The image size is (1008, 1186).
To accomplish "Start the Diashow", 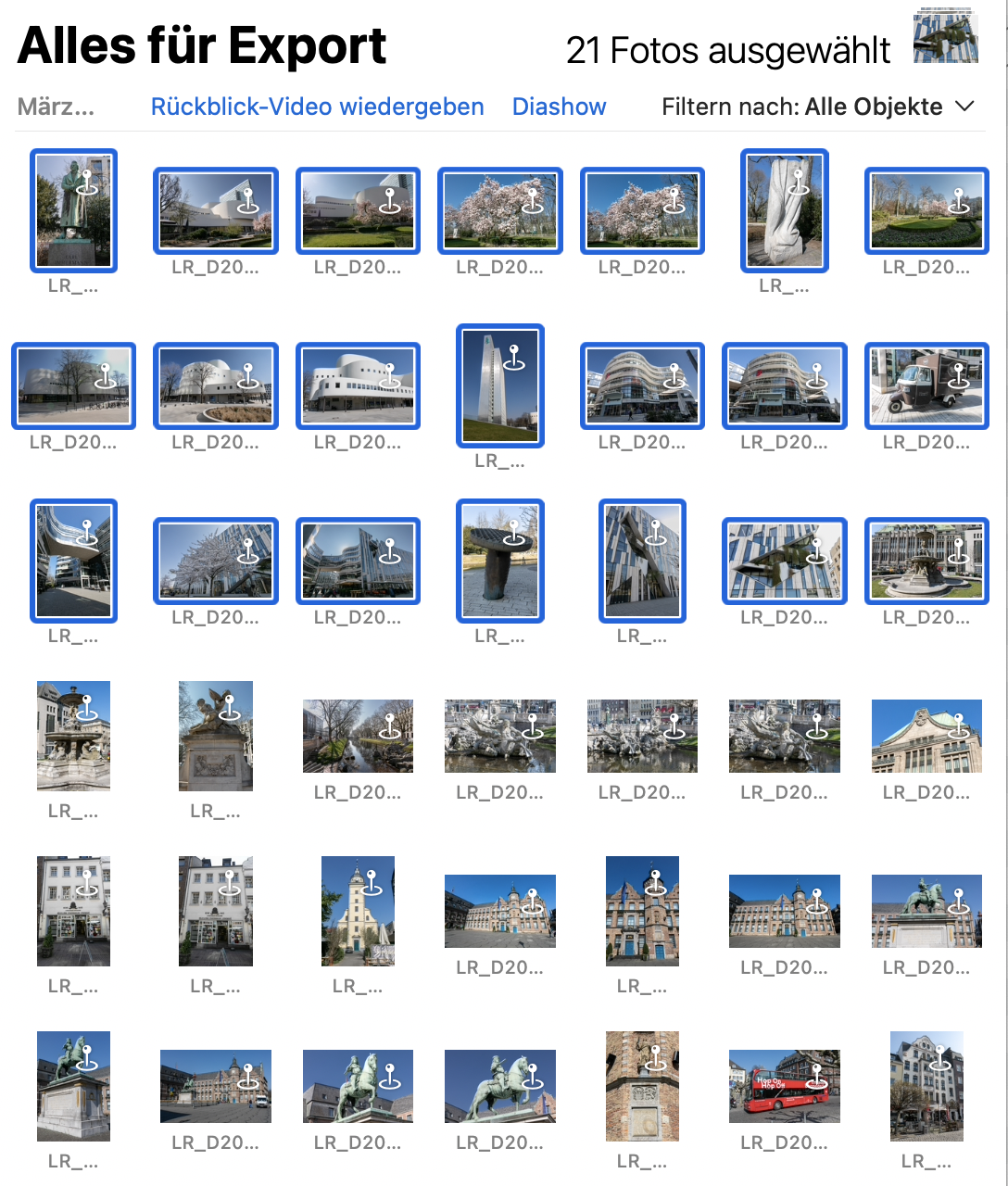I will [x=559, y=107].
